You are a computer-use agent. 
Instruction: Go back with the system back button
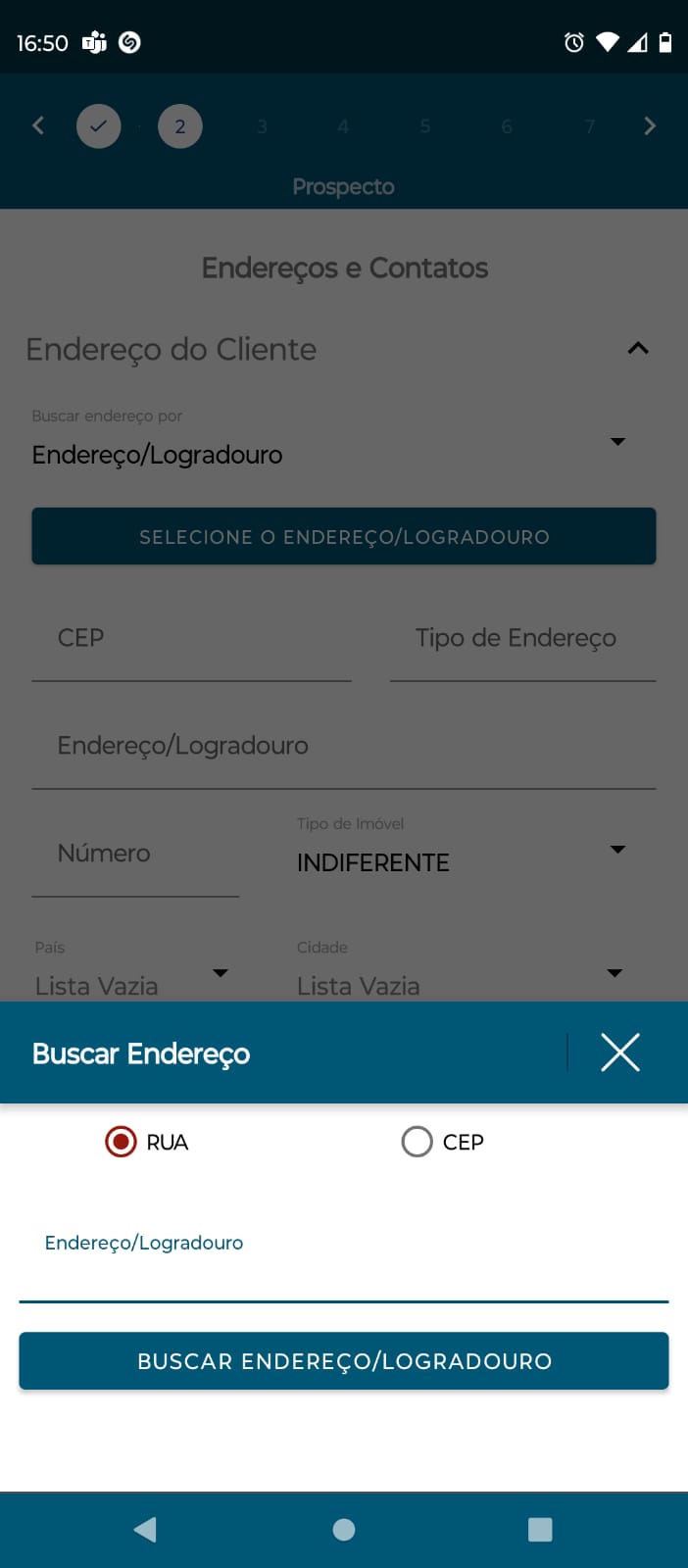(x=145, y=1530)
